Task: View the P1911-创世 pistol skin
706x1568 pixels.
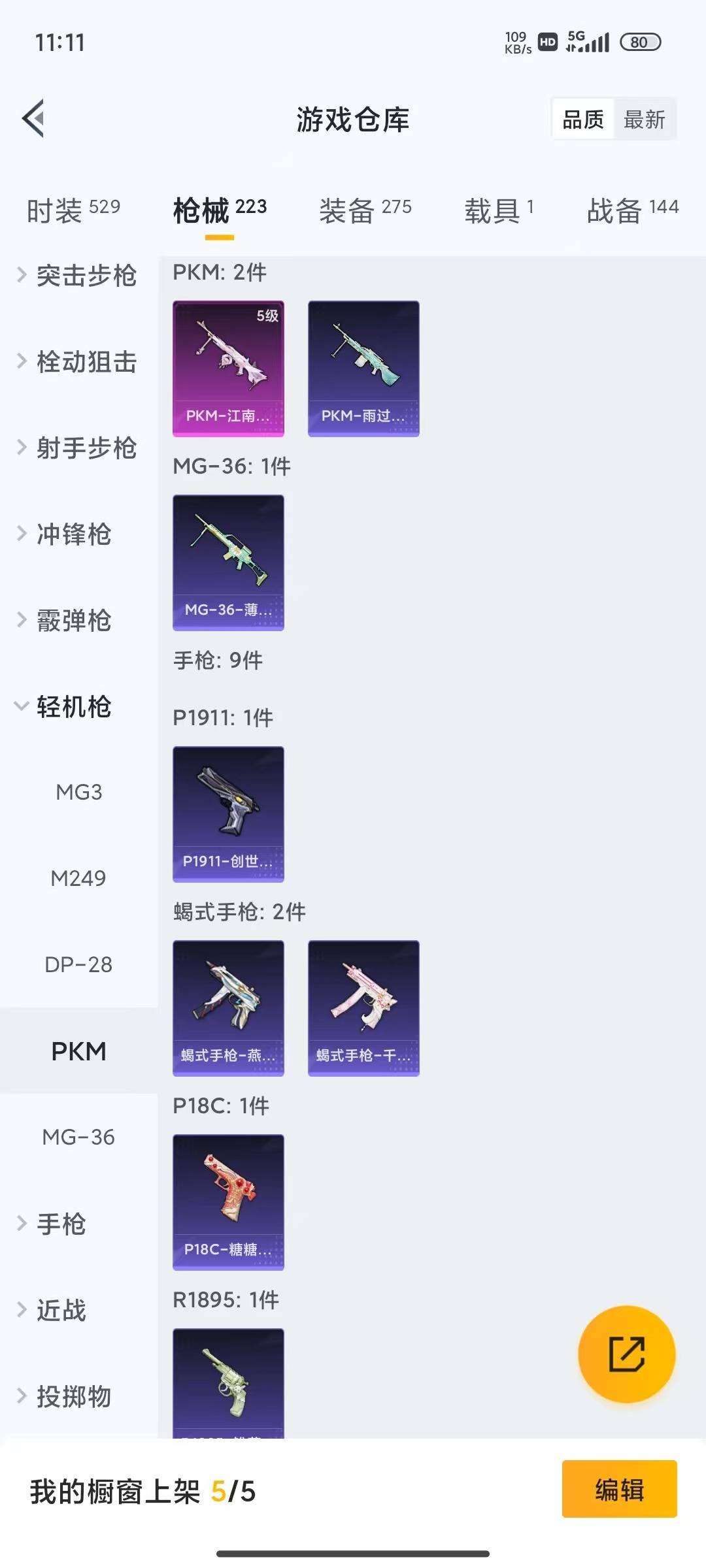Action: pos(228,813)
